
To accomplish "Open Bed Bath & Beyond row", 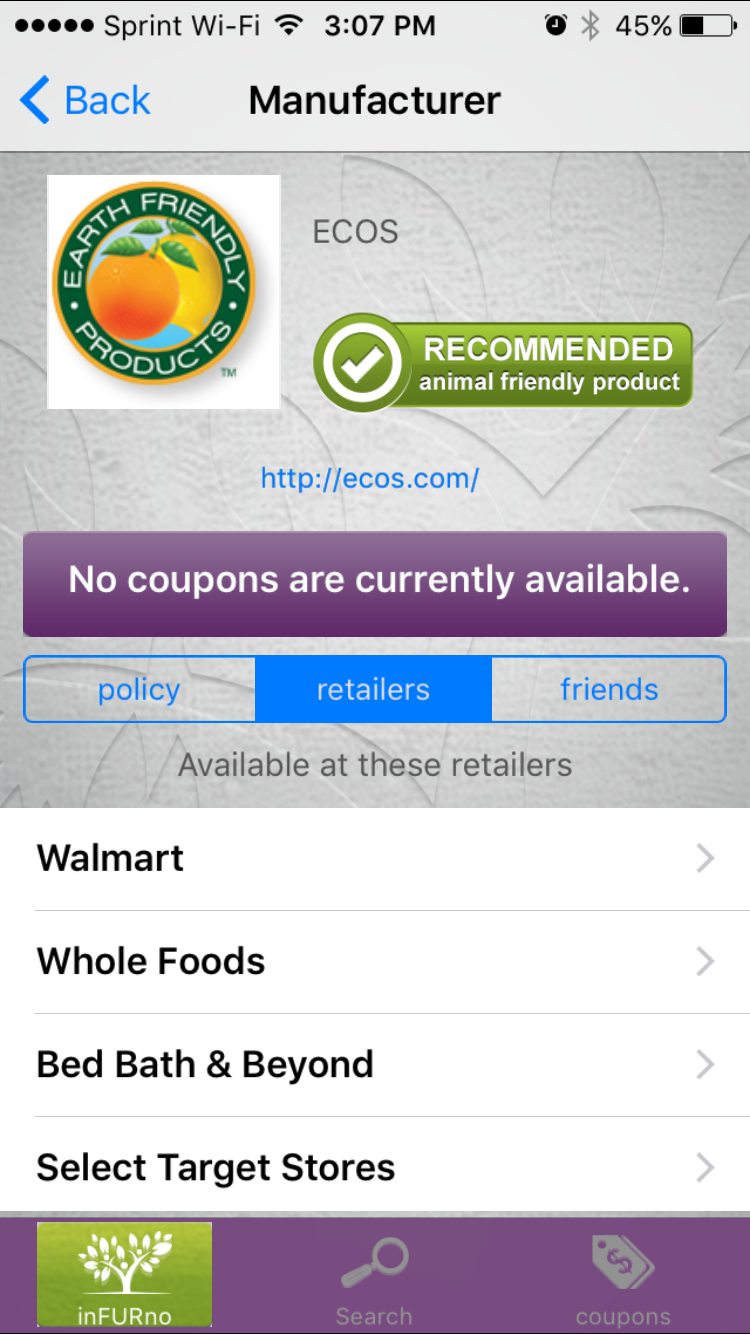I will tap(375, 1065).
